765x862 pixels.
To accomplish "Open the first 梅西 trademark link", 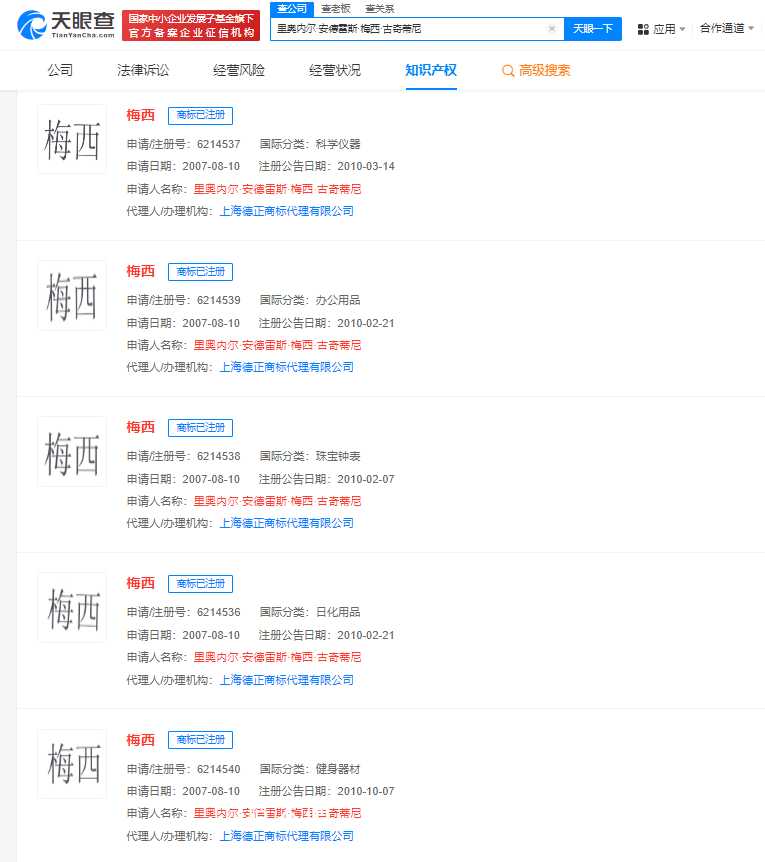I will (x=141, y=114).
